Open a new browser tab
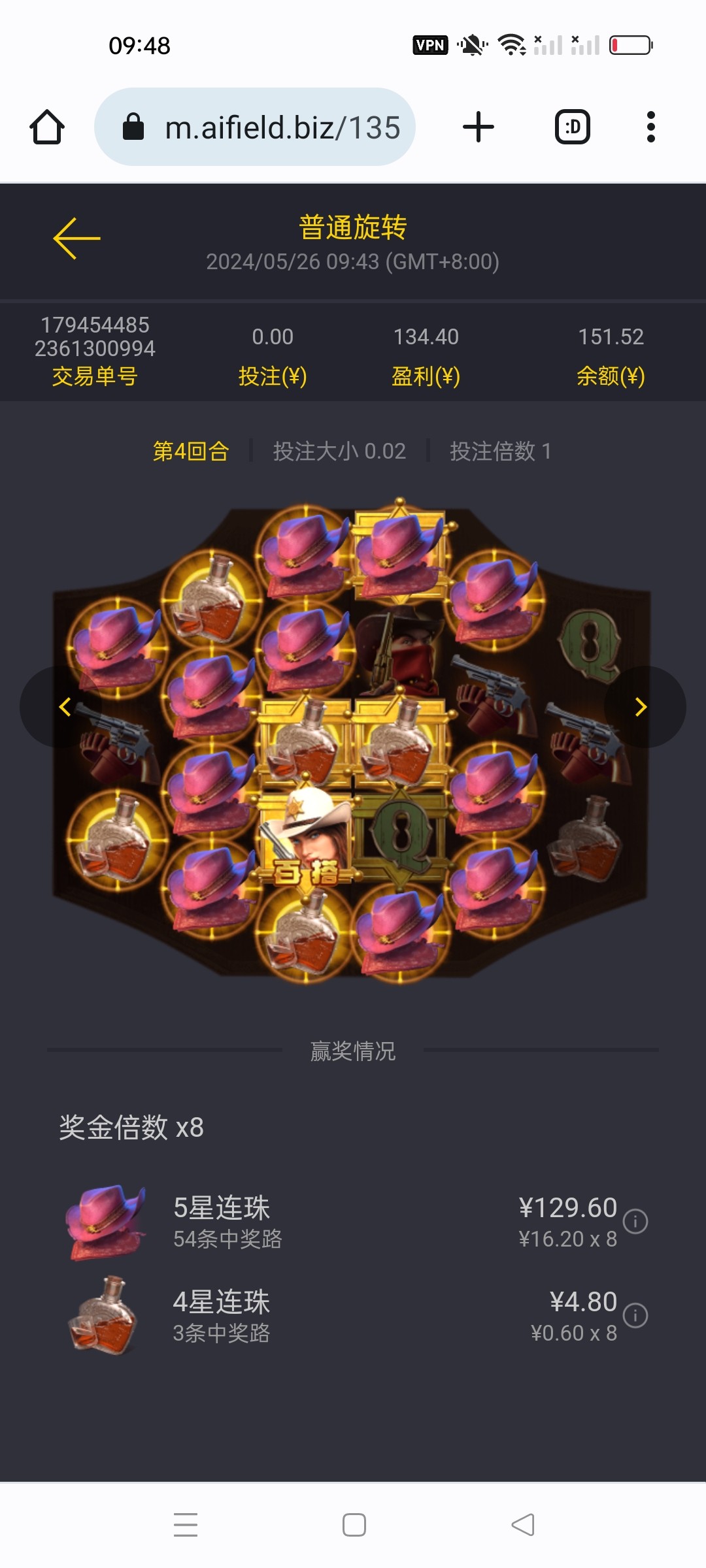706x1568 pixels. 479,127
